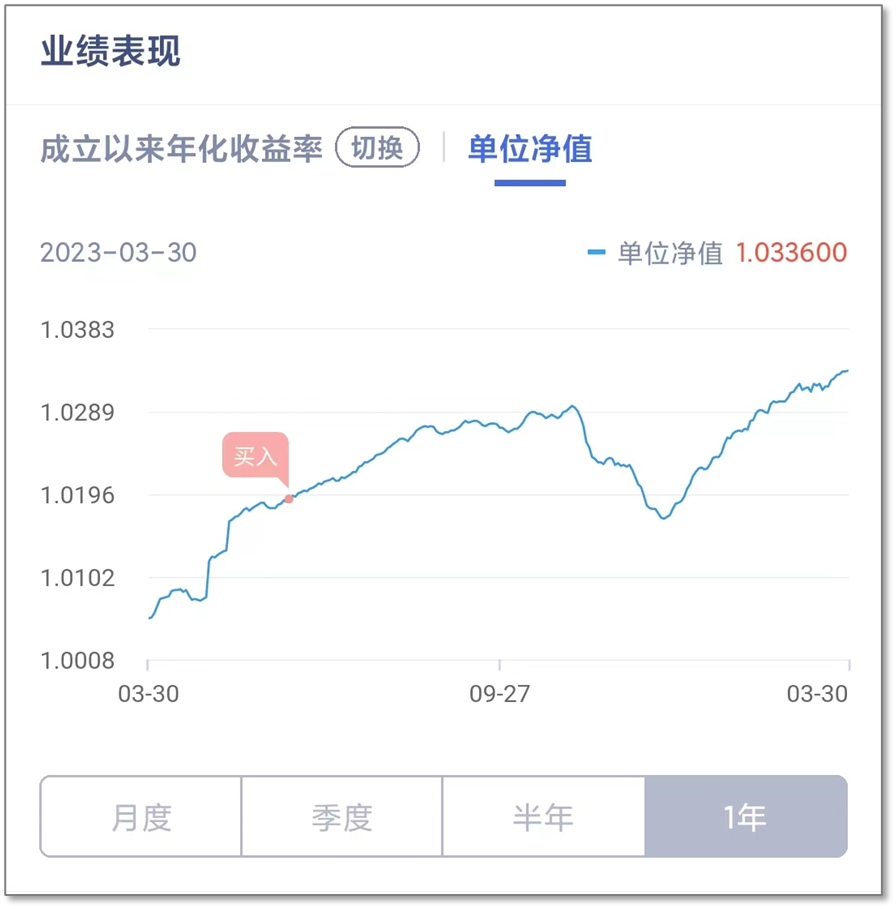Image resolution: width=896 pixels, height=909 pixels.
Task: Choose the 季度 time range
Action: click(342, 817)
